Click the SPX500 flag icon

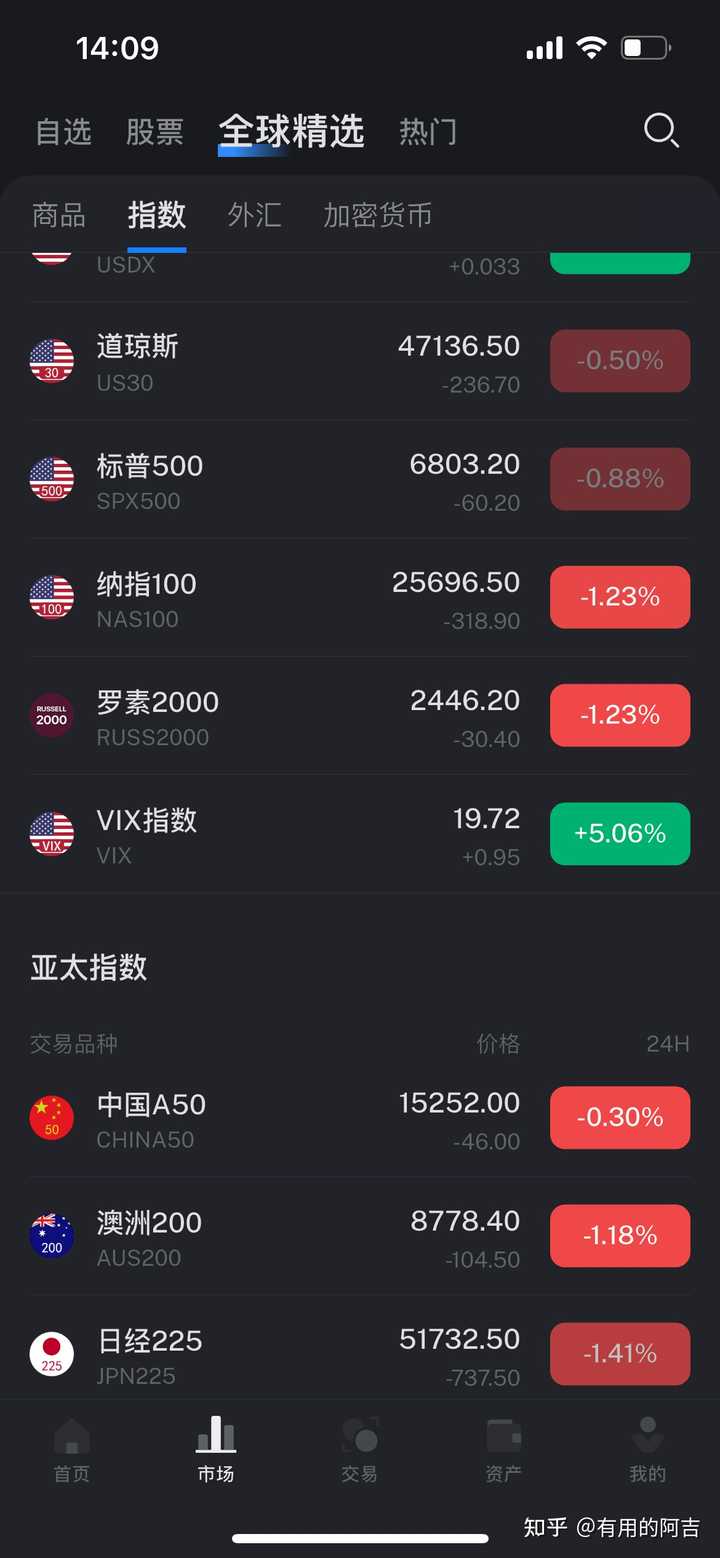pyautogui.click(x=51, y=478)
